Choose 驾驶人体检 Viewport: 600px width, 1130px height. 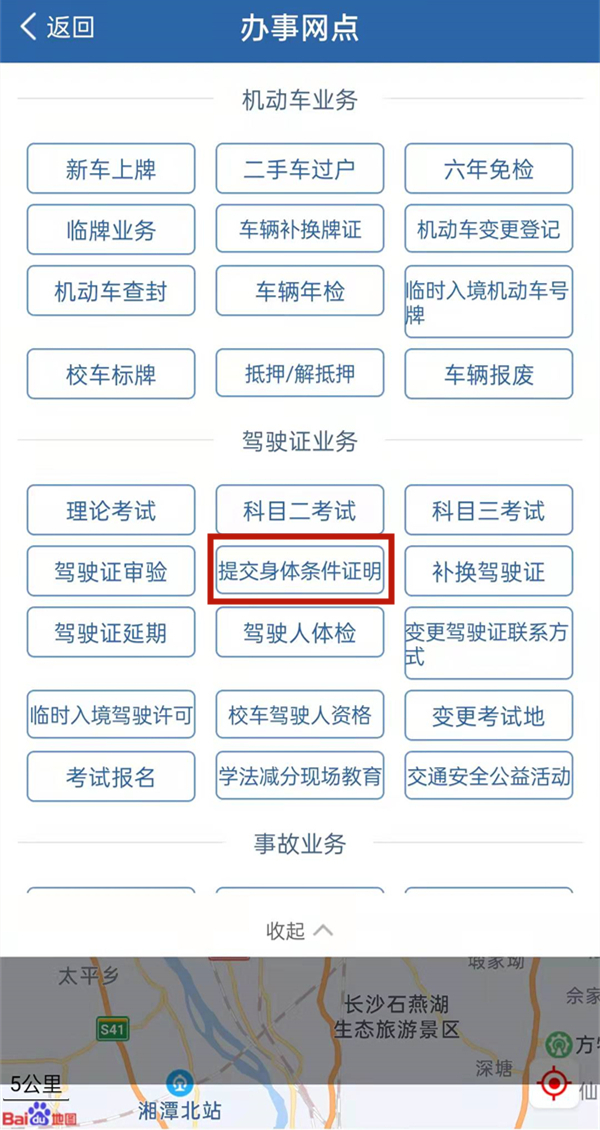pyautogui.click(x=299, y=633)
